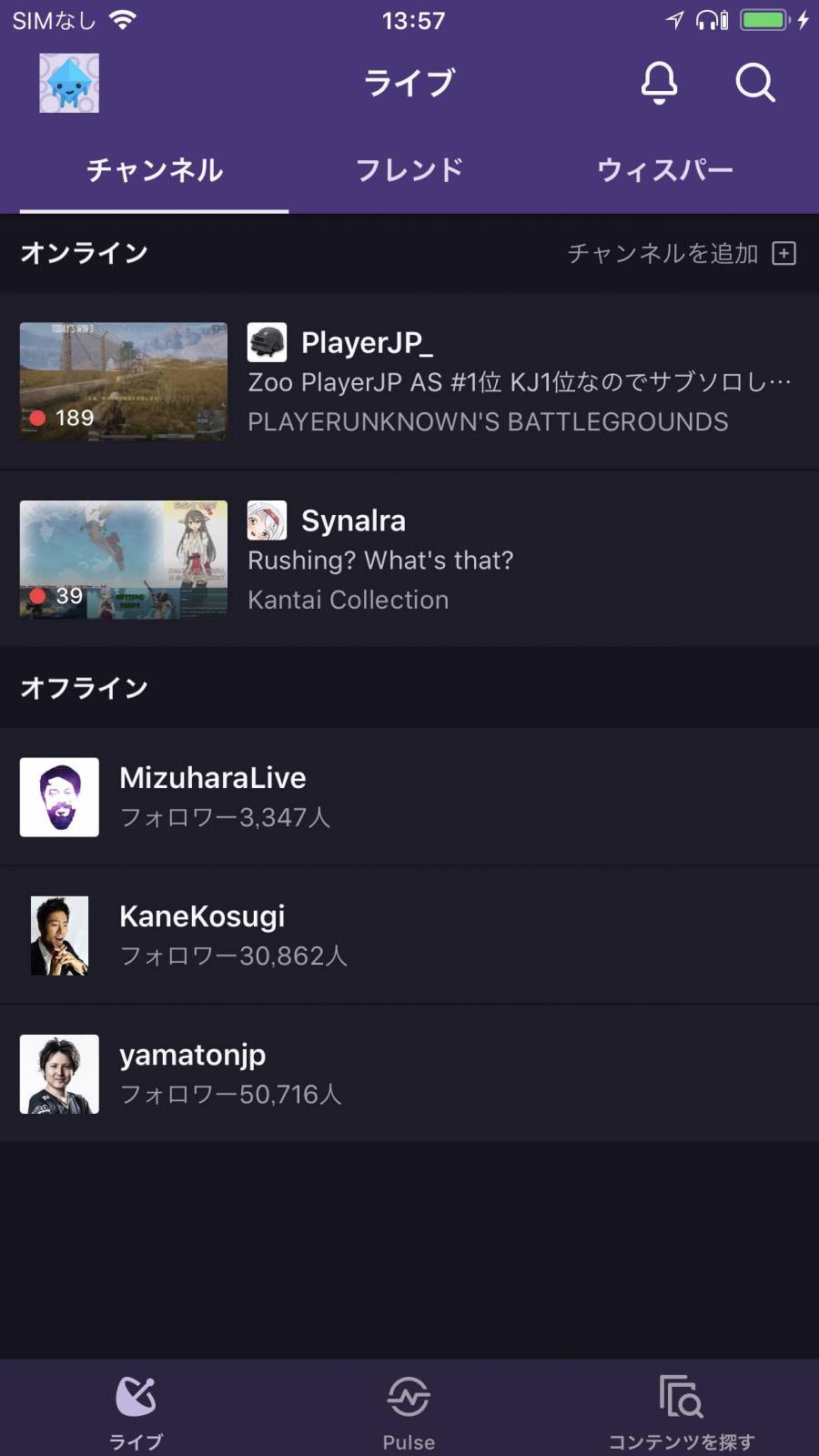The height and width of the screenshot is (1456, 819).
Task: View yamatonjp's channel
Action: 409,1073
